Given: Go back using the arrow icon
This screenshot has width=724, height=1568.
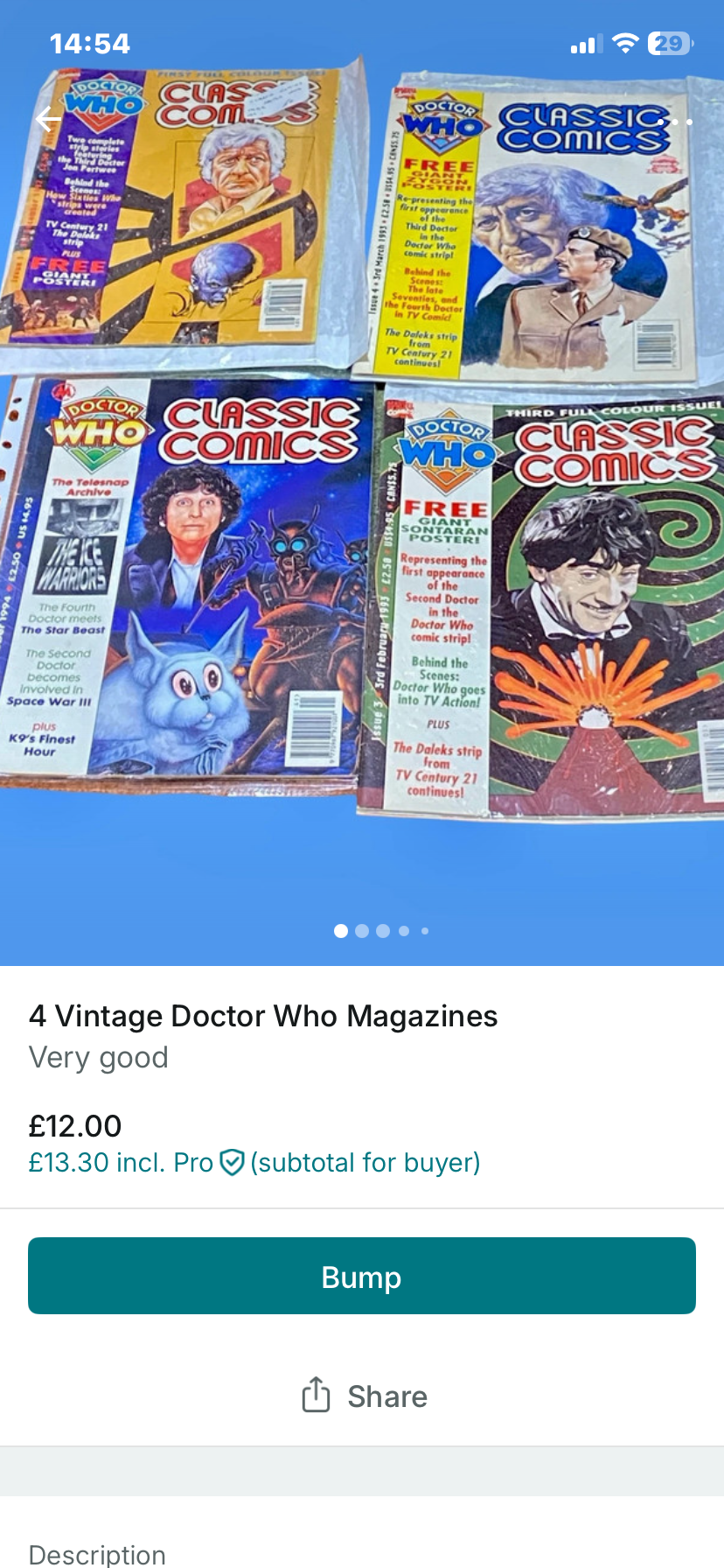Looking at the screenshot, I should point(49,120).
